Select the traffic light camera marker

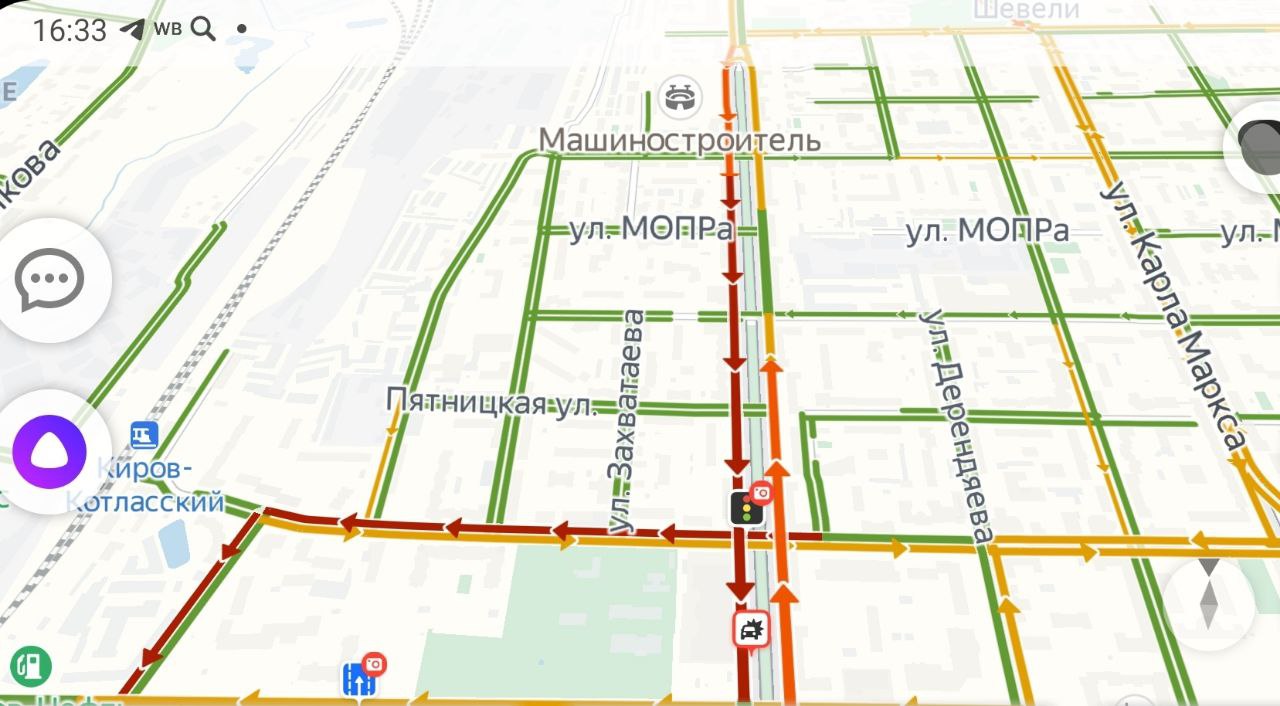tap(747, 508)
